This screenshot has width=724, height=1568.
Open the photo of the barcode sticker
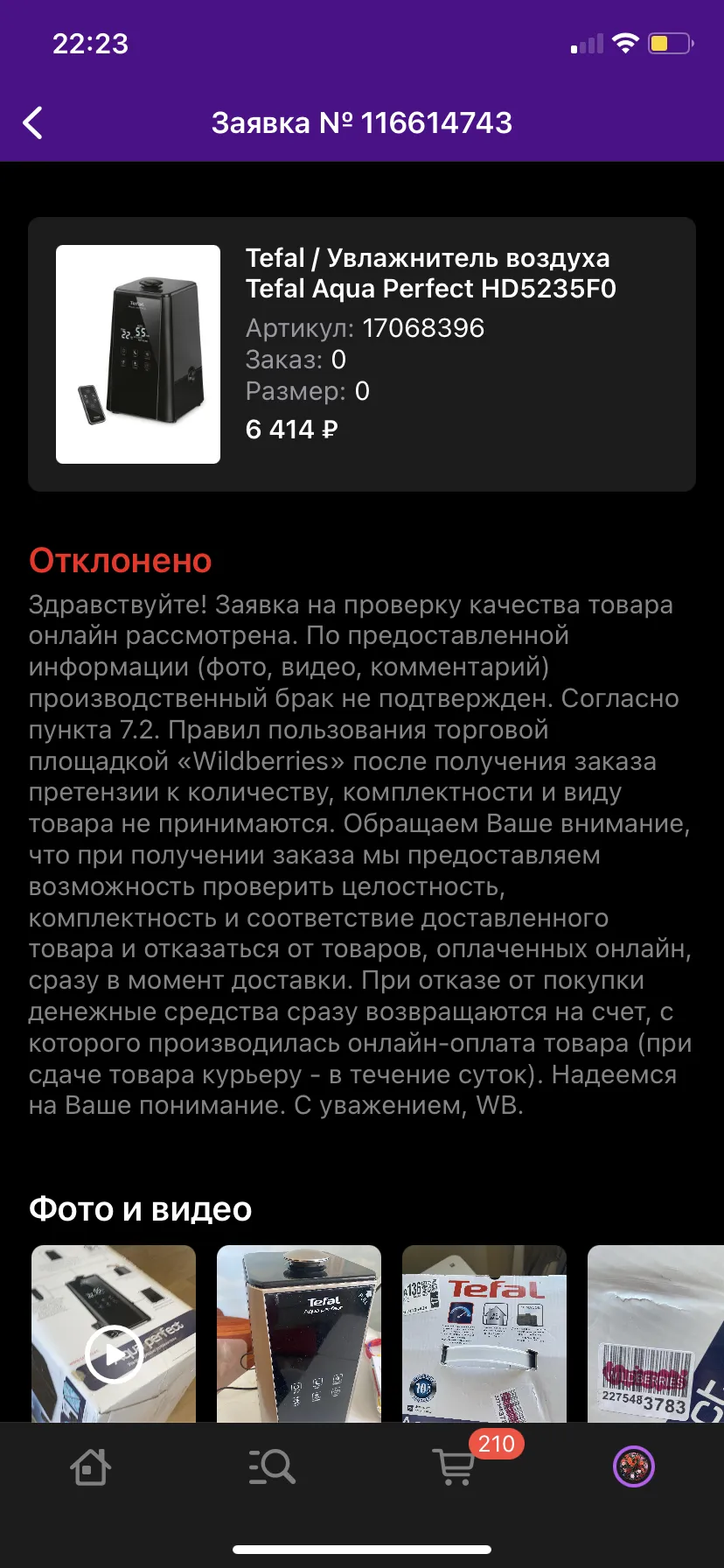tap(656, 1333)
